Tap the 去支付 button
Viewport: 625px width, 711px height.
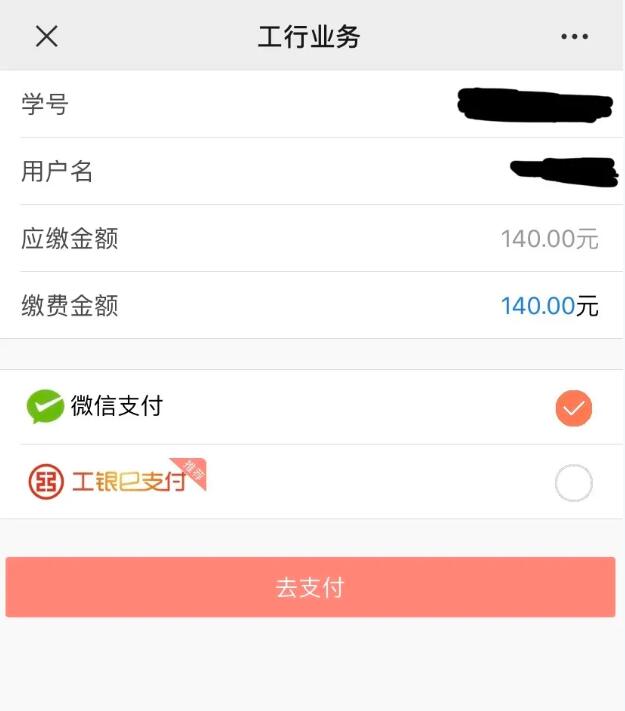pos(310,587)
